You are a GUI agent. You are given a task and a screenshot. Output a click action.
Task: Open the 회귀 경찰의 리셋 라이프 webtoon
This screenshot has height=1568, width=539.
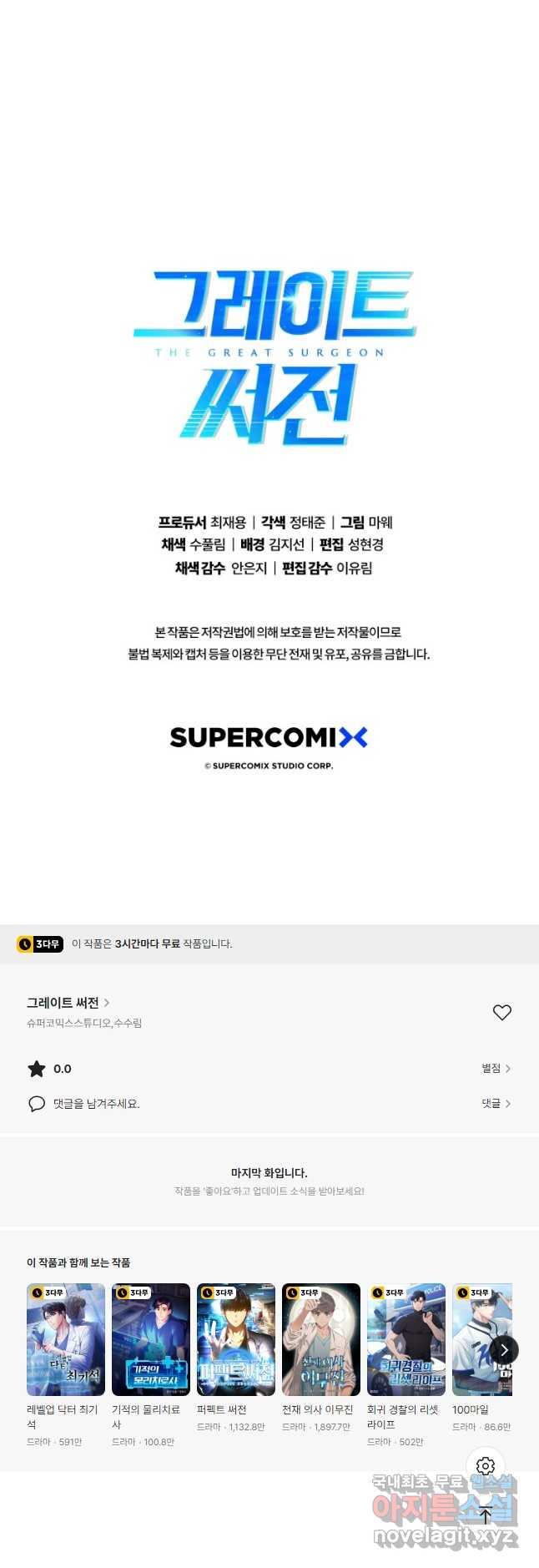pos(406,1340)
